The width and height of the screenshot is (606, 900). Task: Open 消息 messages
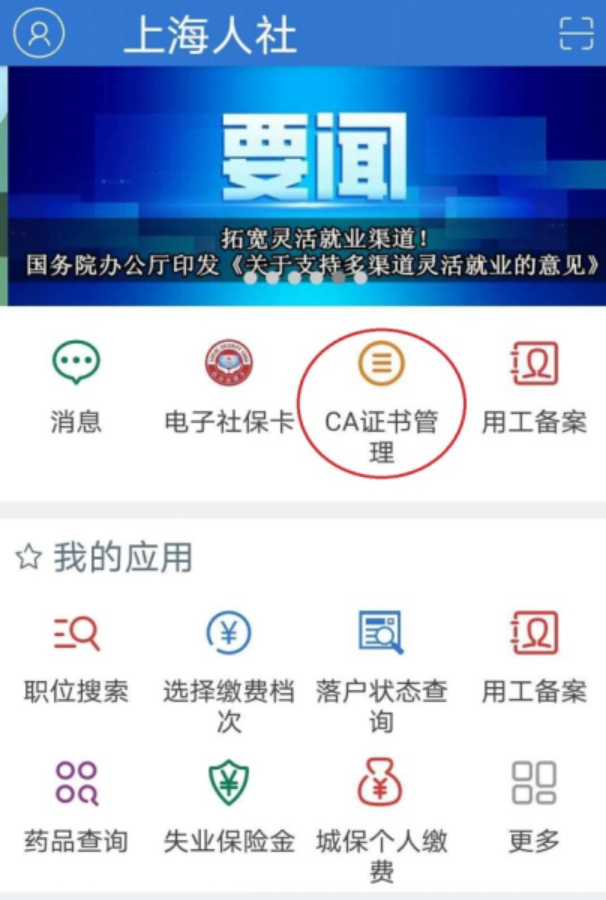click(77, 387)
